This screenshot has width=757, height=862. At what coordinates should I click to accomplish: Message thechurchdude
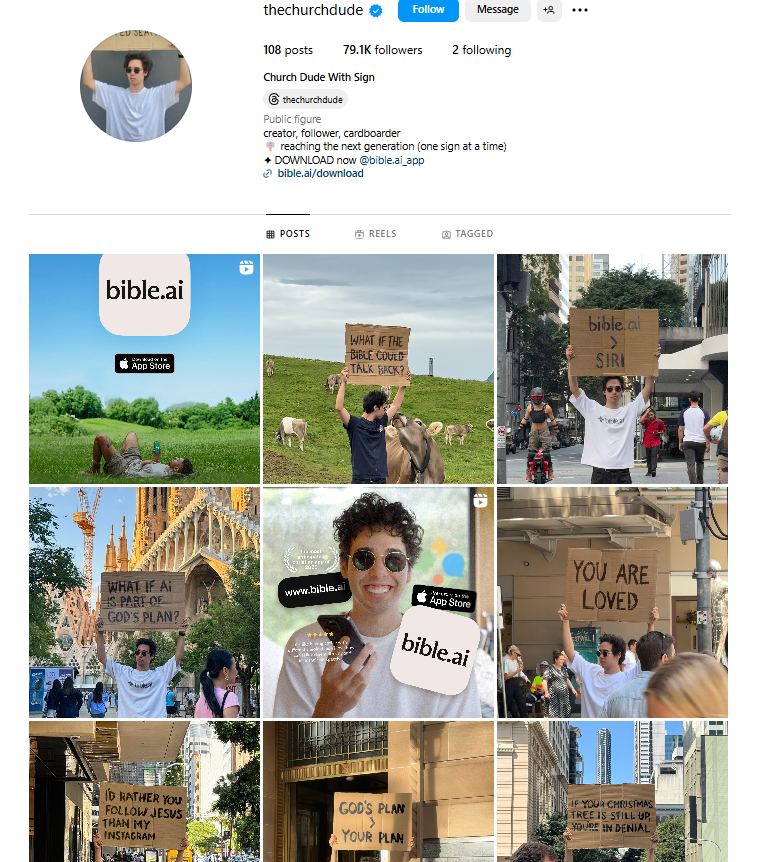(x=497, y=10)
